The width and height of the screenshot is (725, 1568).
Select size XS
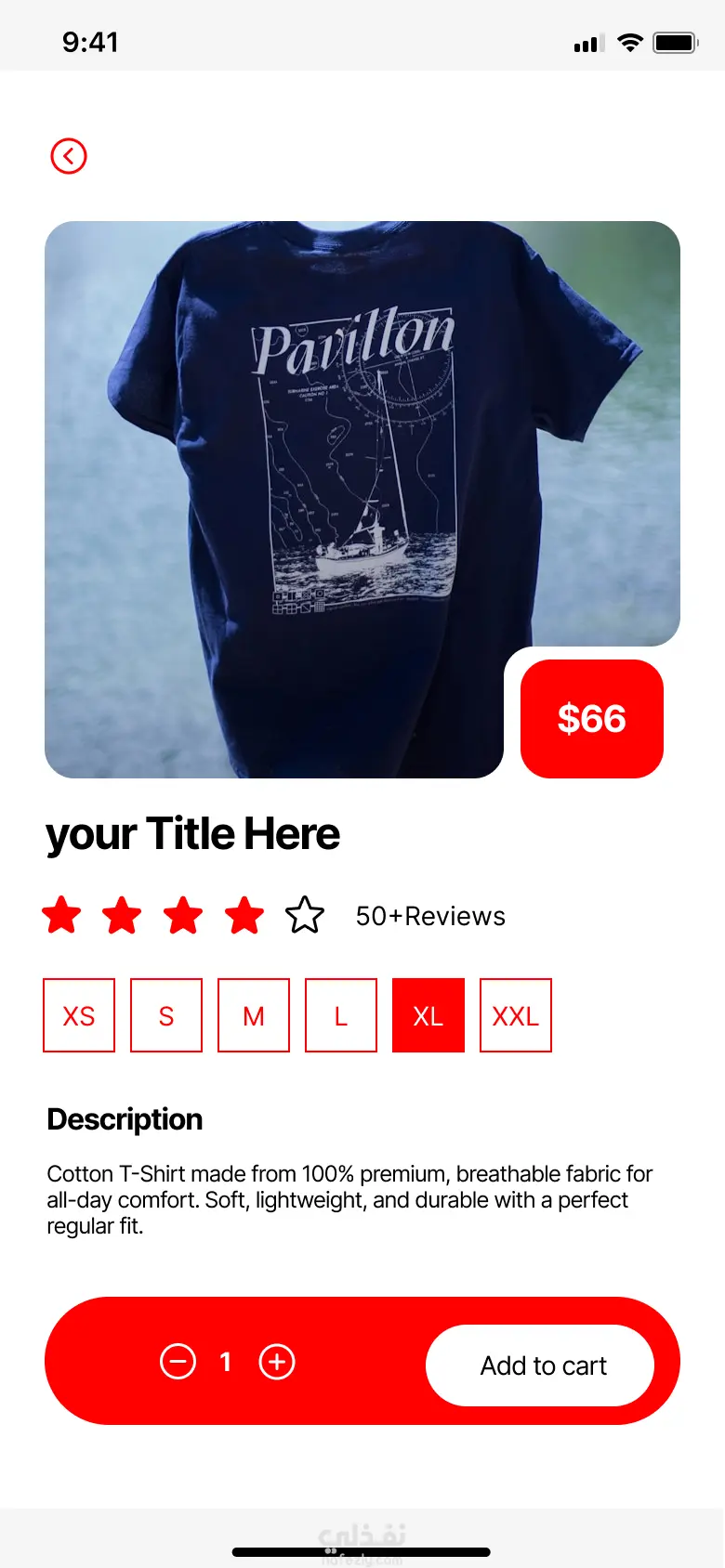point(79,1015)
